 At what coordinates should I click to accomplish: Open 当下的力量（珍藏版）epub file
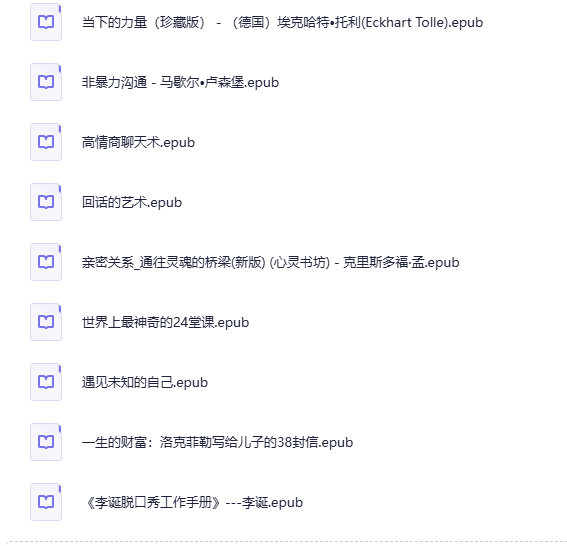coord(282,22)
